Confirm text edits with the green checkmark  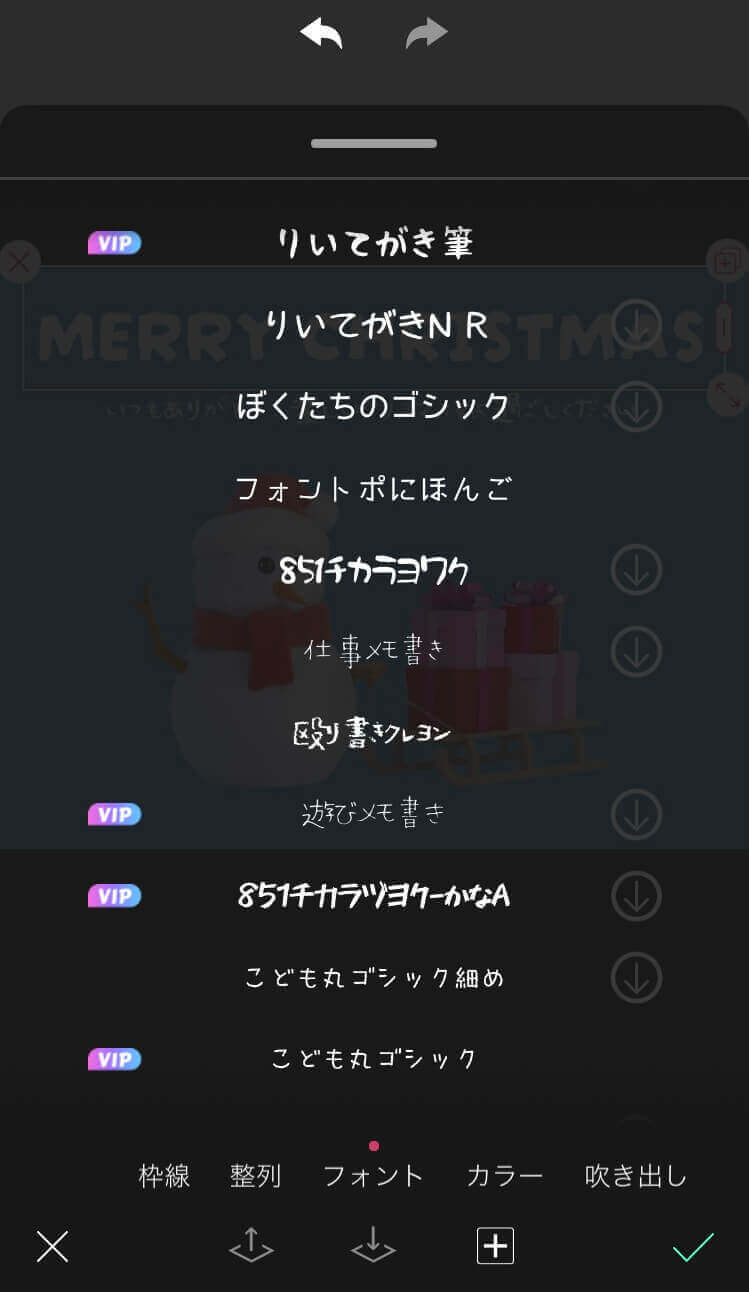click(x=694, y=1246)
